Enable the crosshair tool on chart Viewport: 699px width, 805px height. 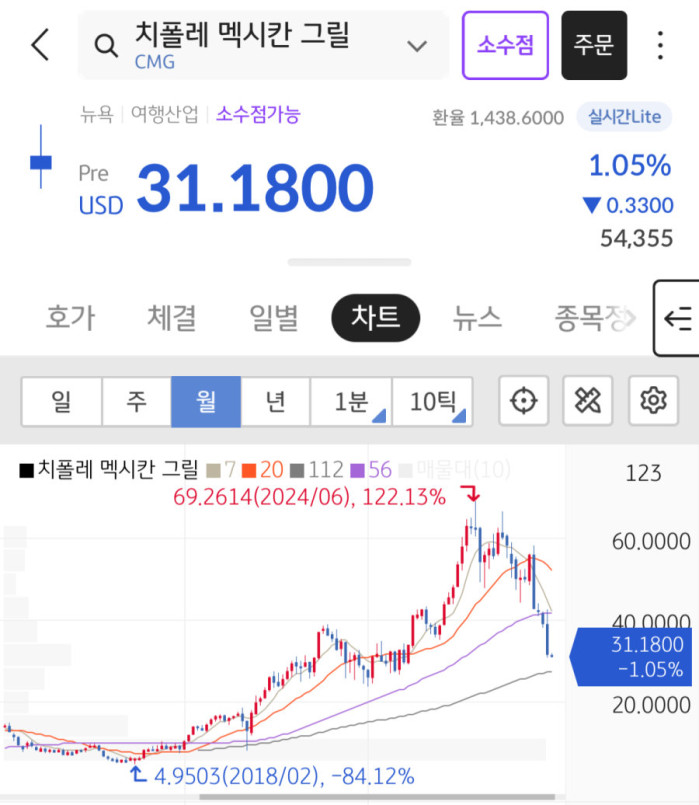coord(523,402)
